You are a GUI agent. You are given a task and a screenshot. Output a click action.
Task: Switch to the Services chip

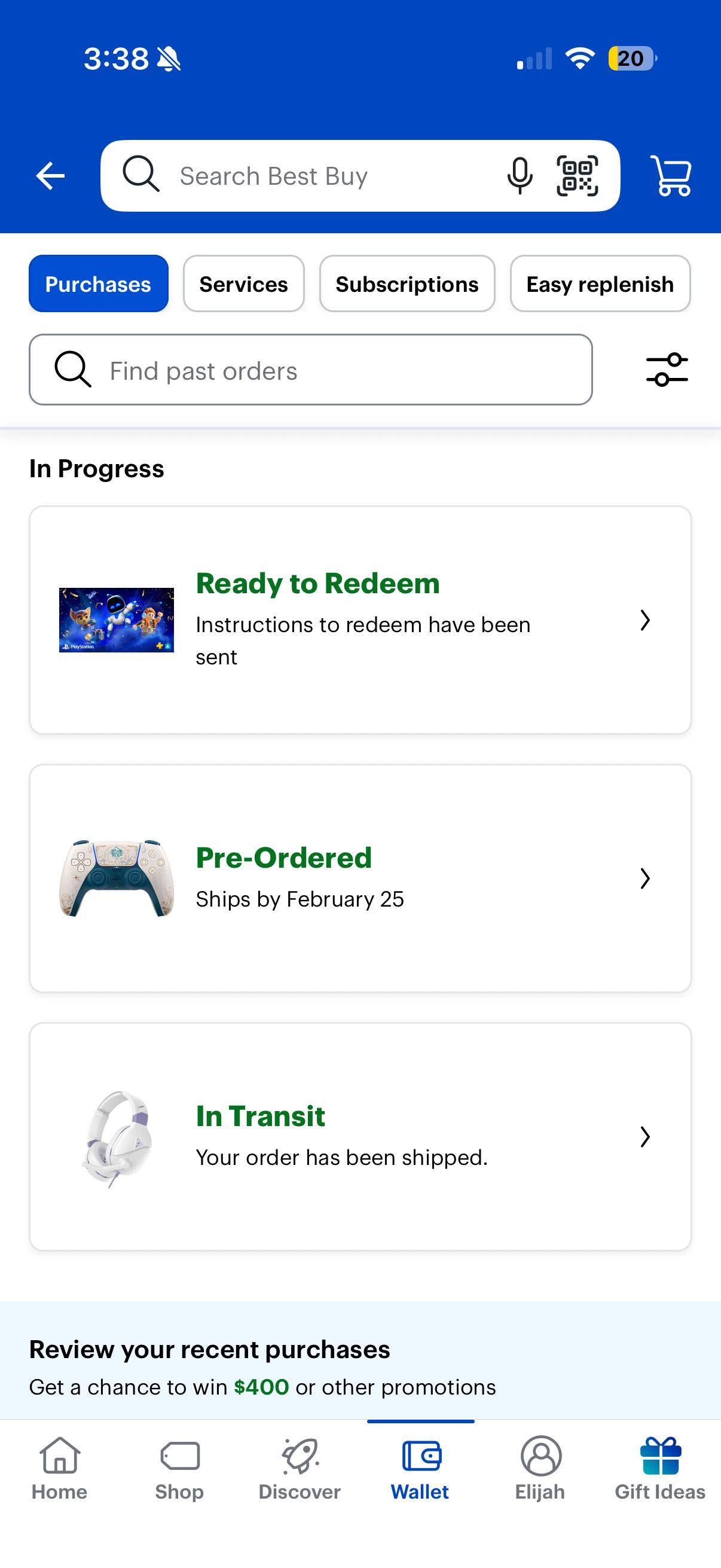click(x=243, y=283)
